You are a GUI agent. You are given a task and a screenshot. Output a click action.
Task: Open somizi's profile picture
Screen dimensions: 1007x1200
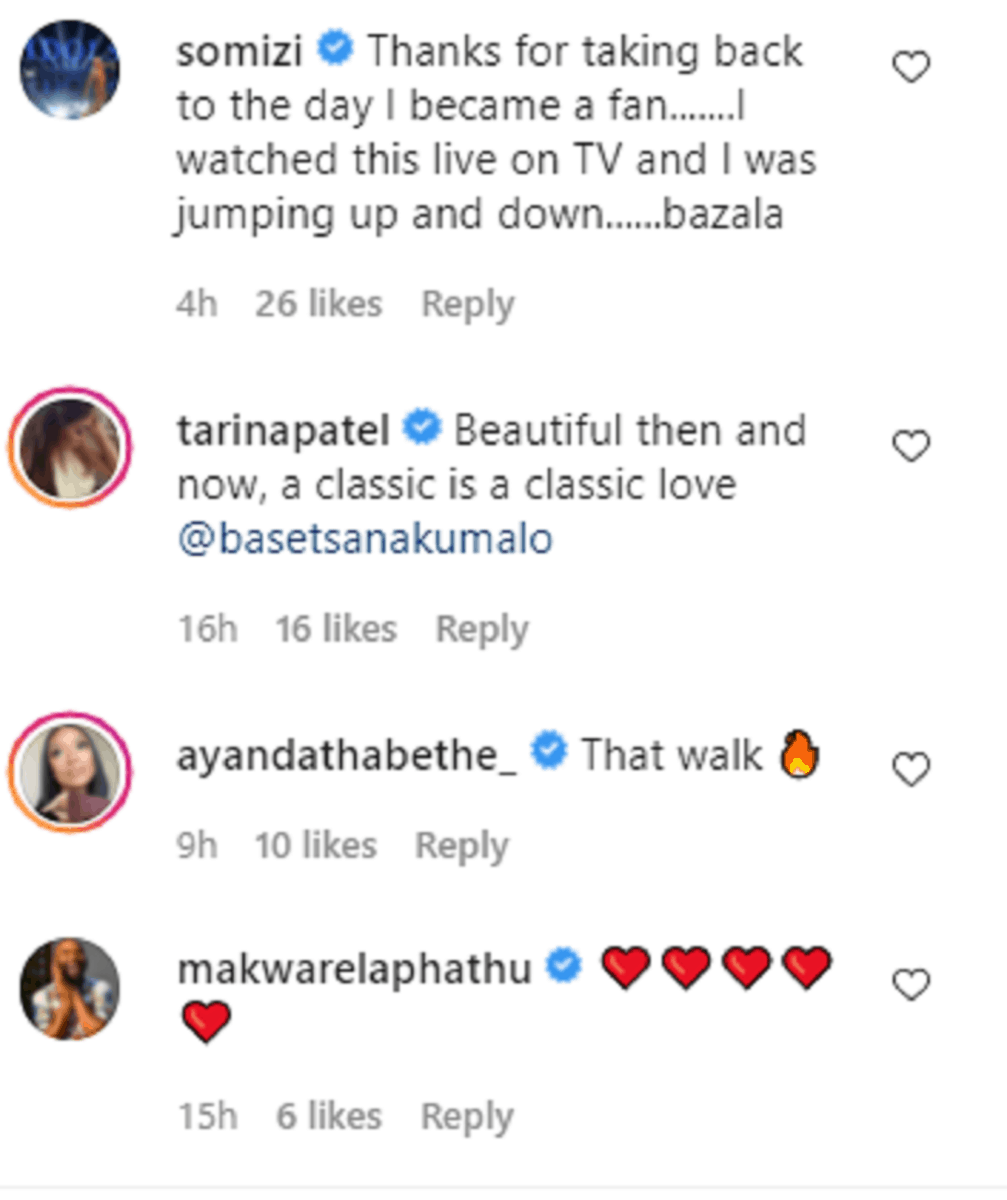click(x=70, y=69)
